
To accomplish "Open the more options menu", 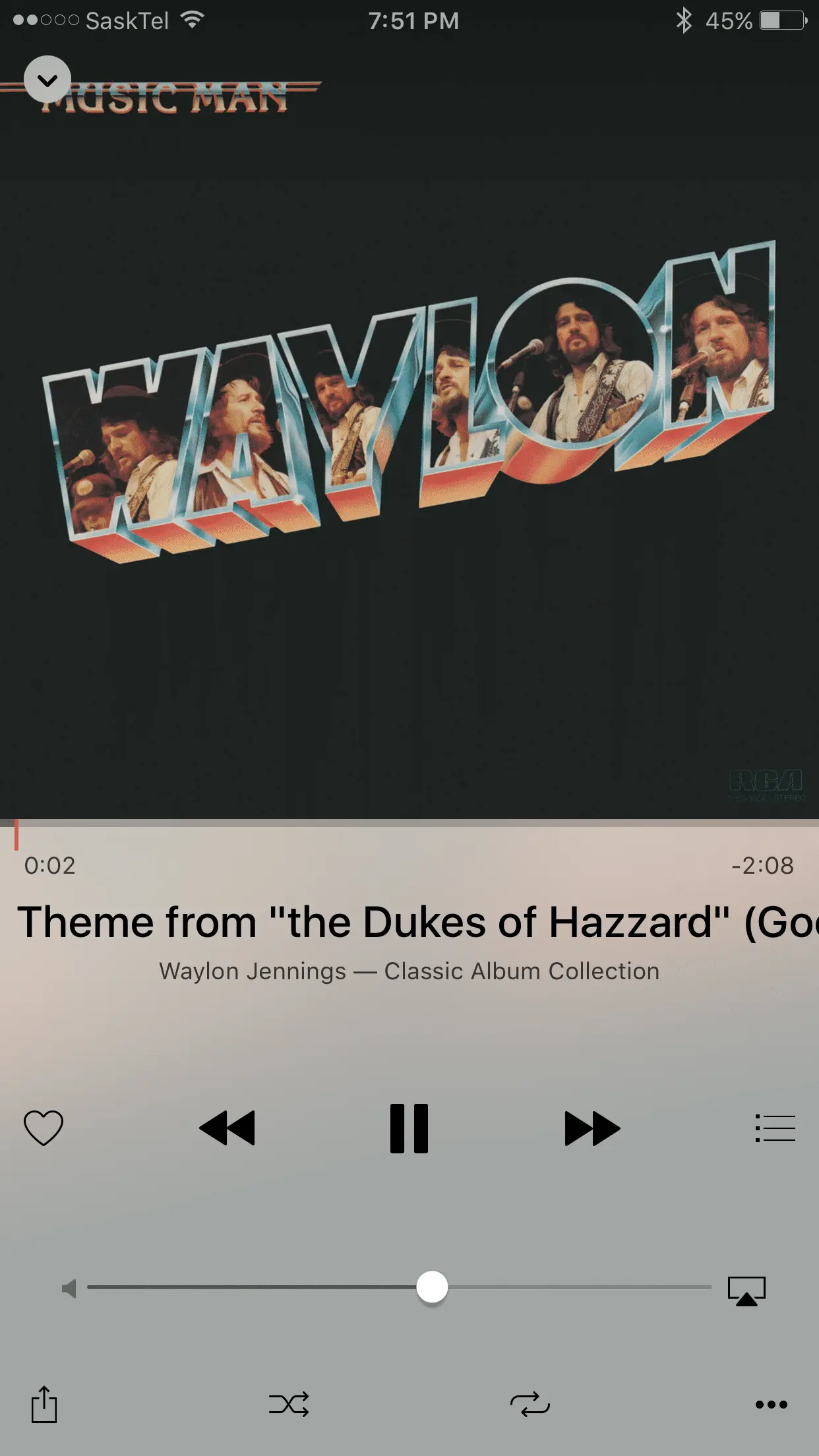I will (772, 1404).
